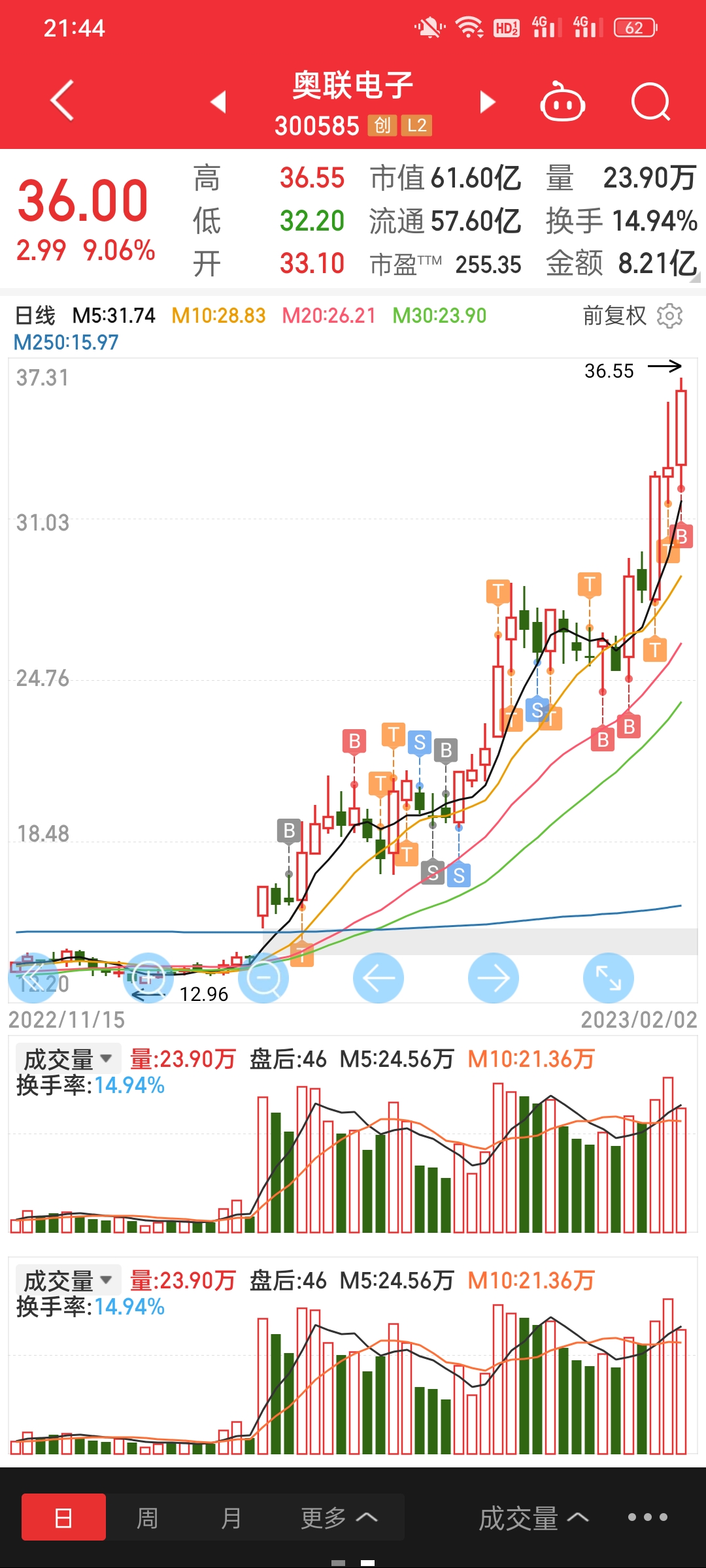Open the robot assistant icon
The image size is (706, 1568).
click(562, 102)
